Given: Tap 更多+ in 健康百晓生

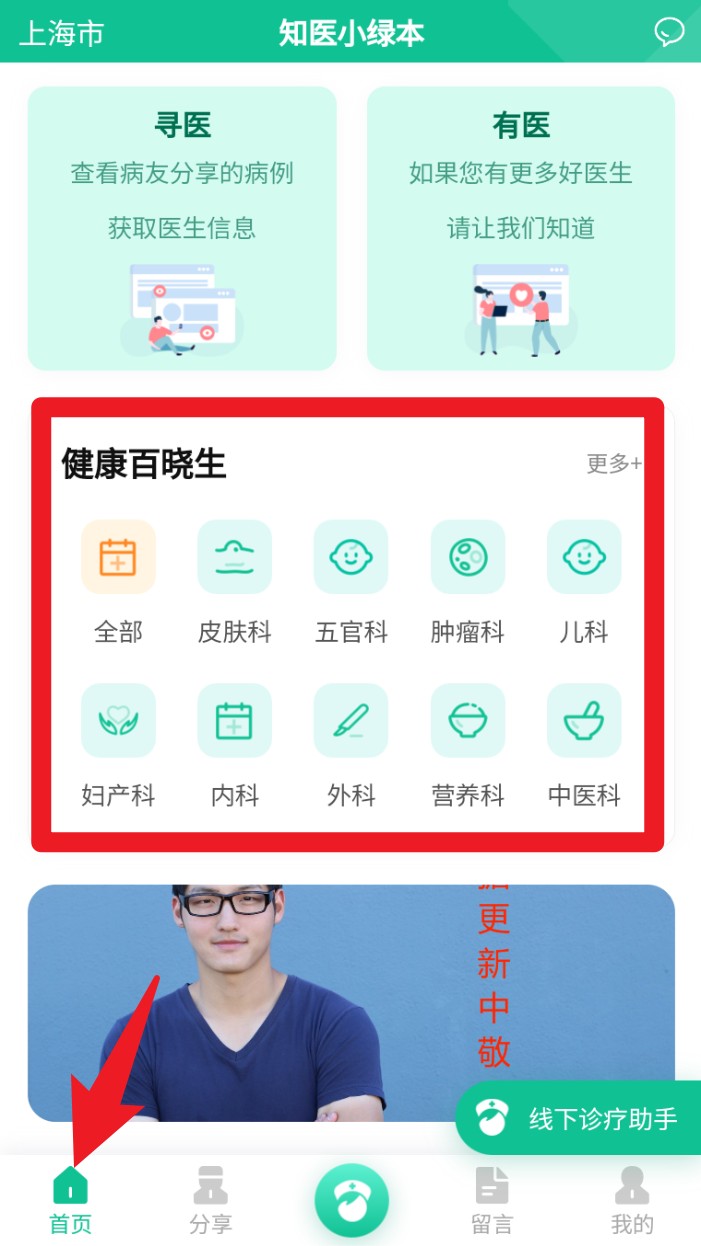Looking at the screenshot, I should pyautogui.click(x=614, y=464).
